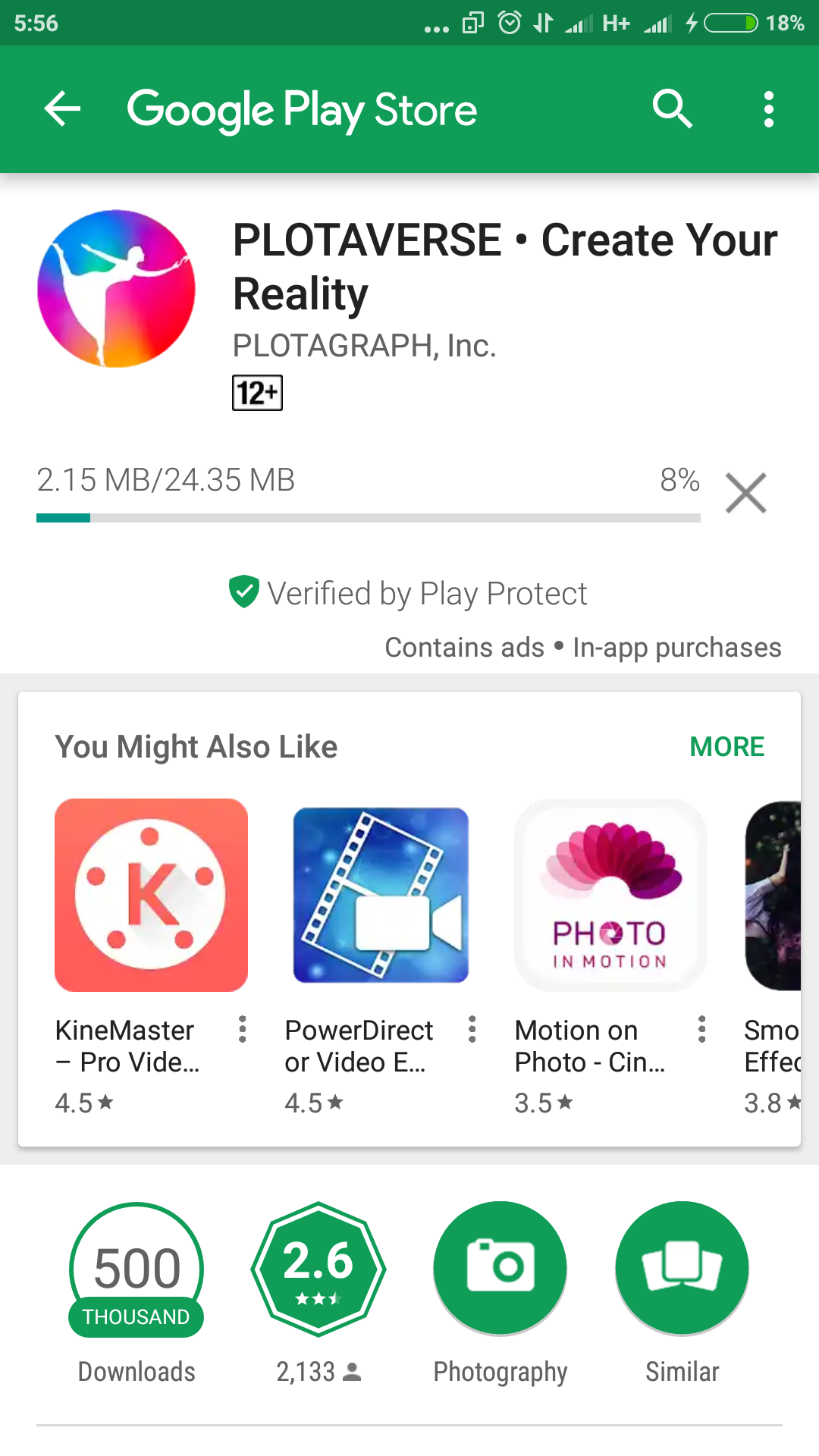The height and width of the screenshot is (1456, 819).
Task: Open options menu for KineMaster
Action: coord(243,1029)
